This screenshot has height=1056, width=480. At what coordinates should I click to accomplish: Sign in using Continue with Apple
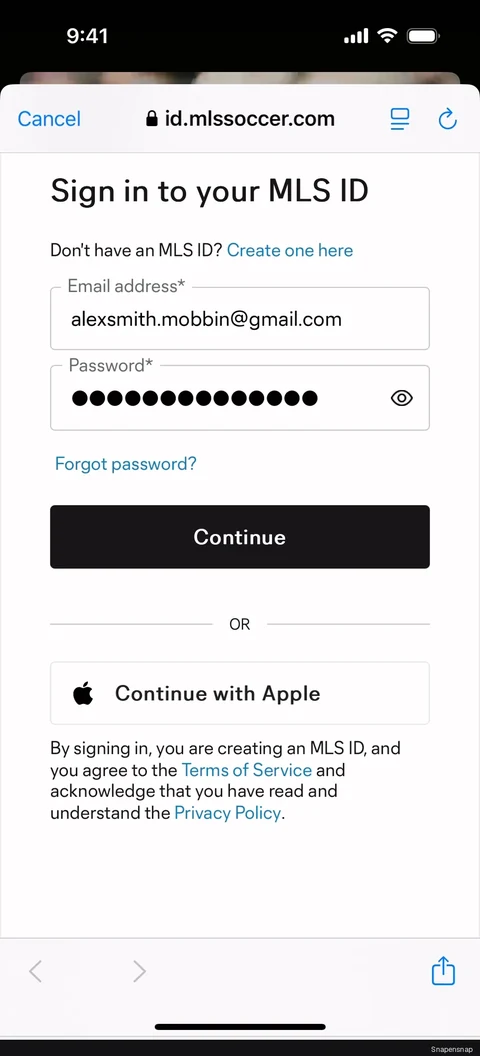click(240, 693)
